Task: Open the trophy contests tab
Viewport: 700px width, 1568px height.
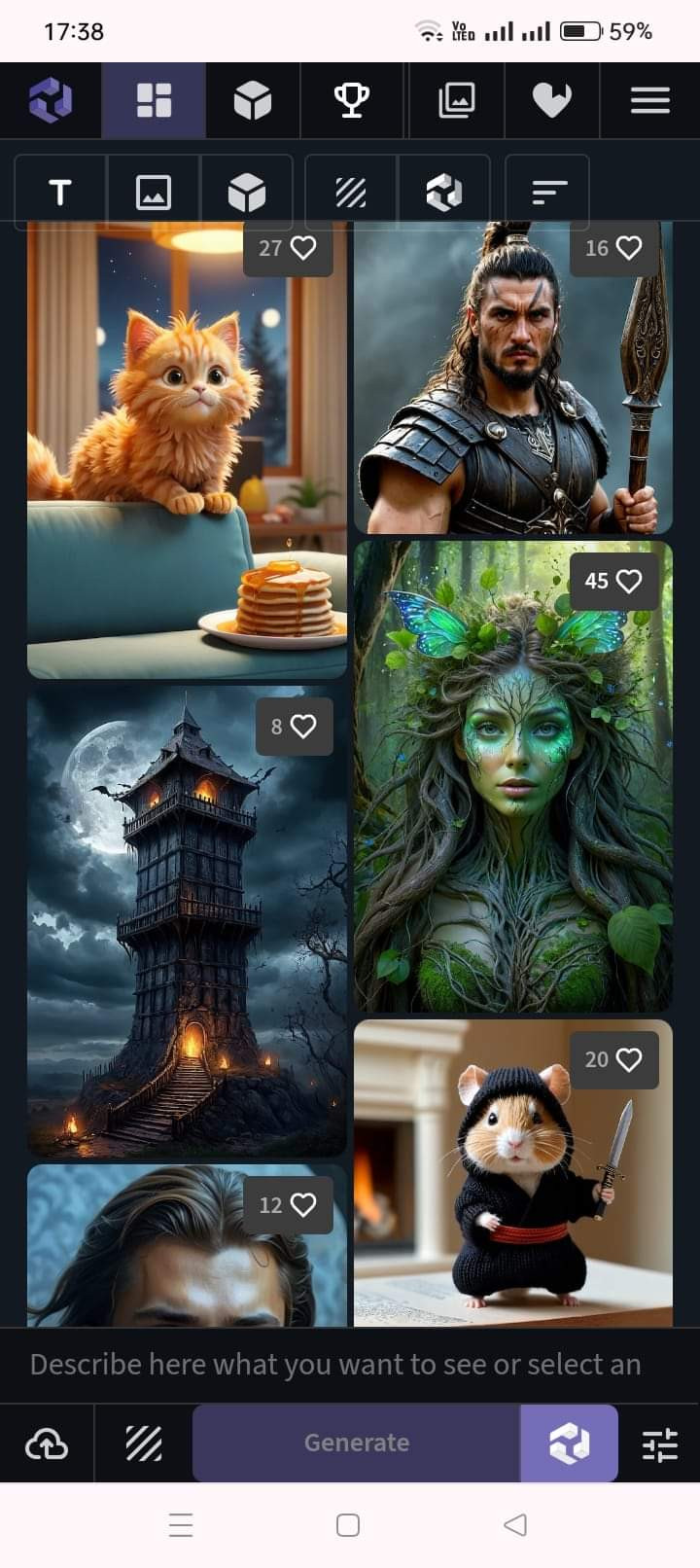Action: pos(352,100)
